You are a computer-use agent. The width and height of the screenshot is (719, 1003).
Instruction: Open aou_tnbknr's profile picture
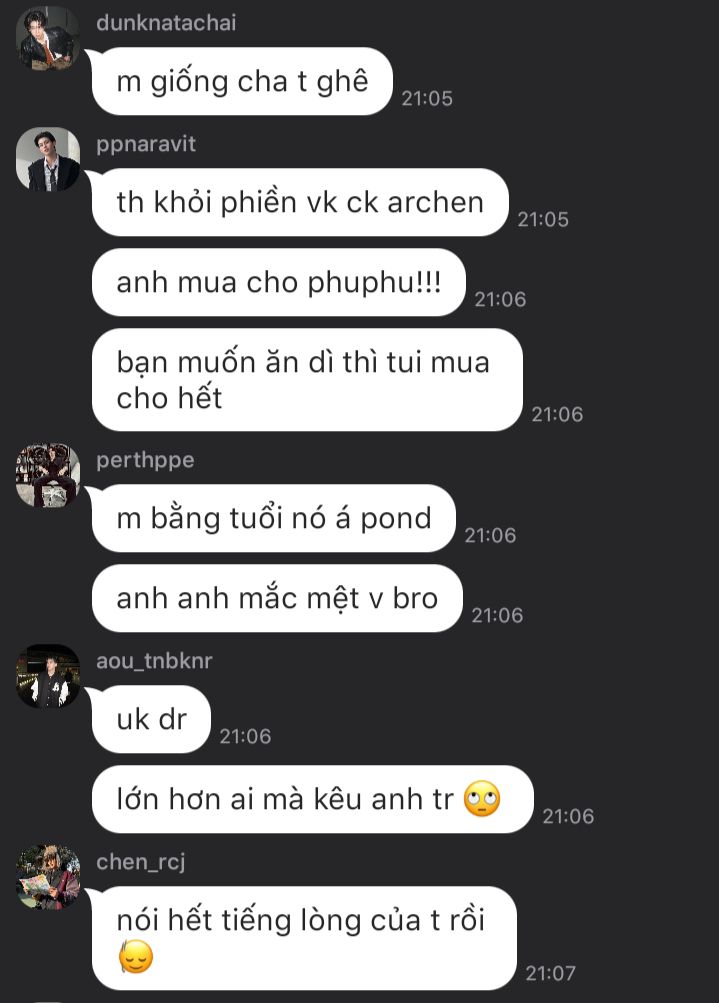point(48,676)
